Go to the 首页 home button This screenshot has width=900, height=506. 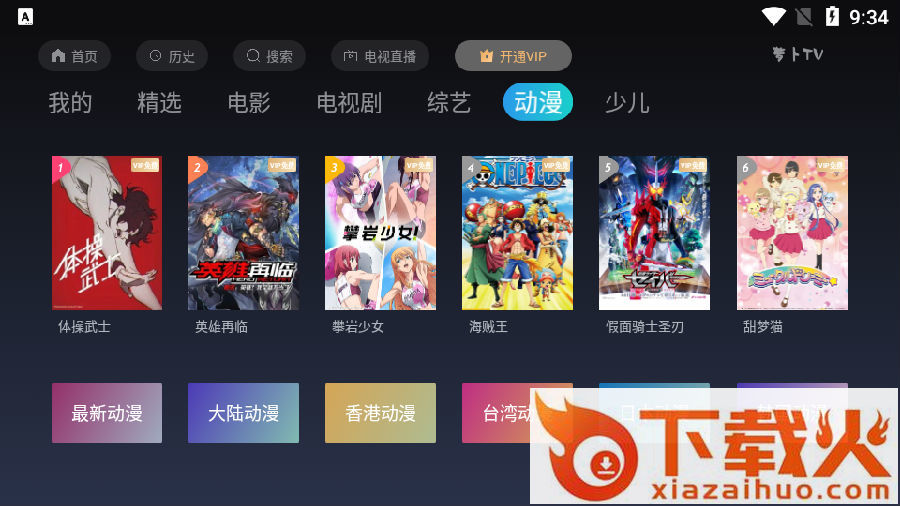pyautogui.click(x=74, y=56)
